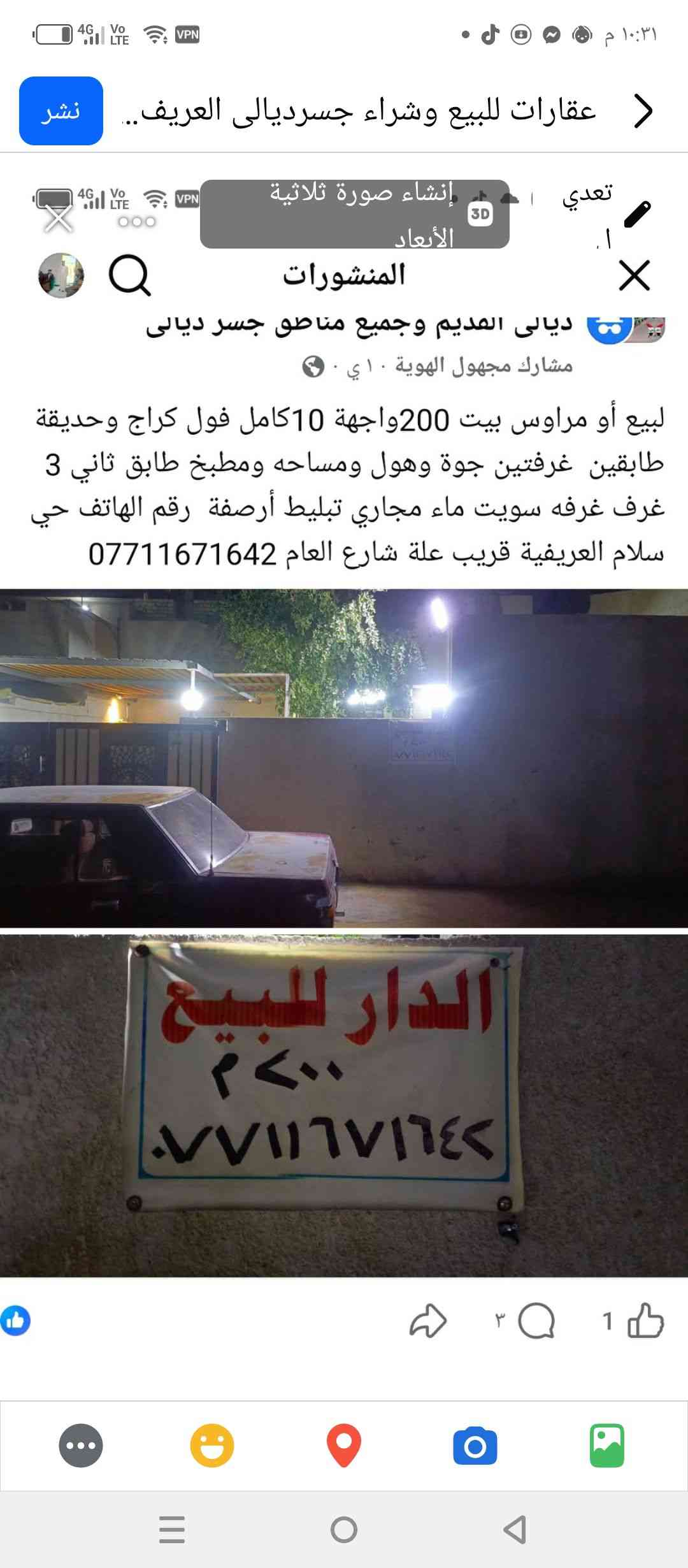Go to the system home screen

coord(344,1530)
